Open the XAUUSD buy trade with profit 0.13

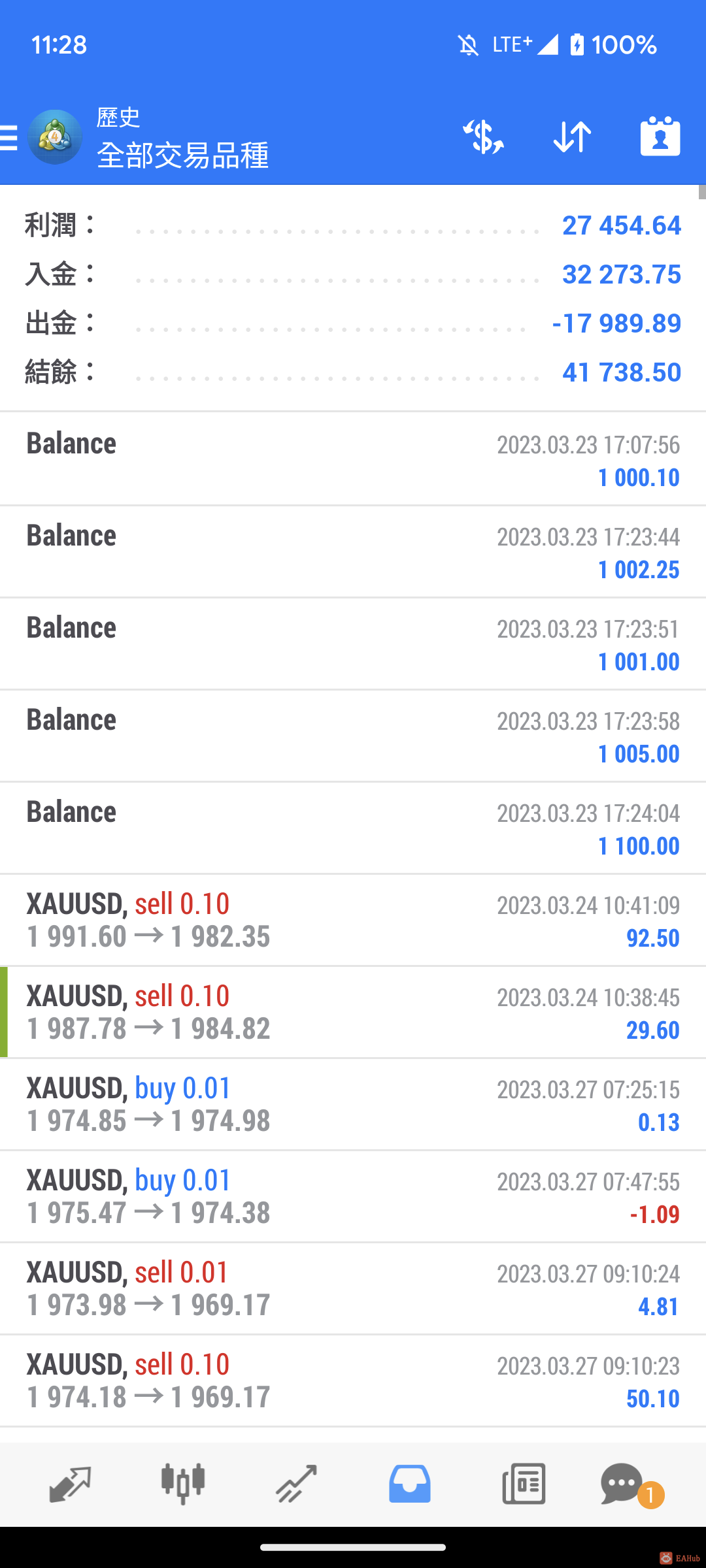(x=353, y=1104)
